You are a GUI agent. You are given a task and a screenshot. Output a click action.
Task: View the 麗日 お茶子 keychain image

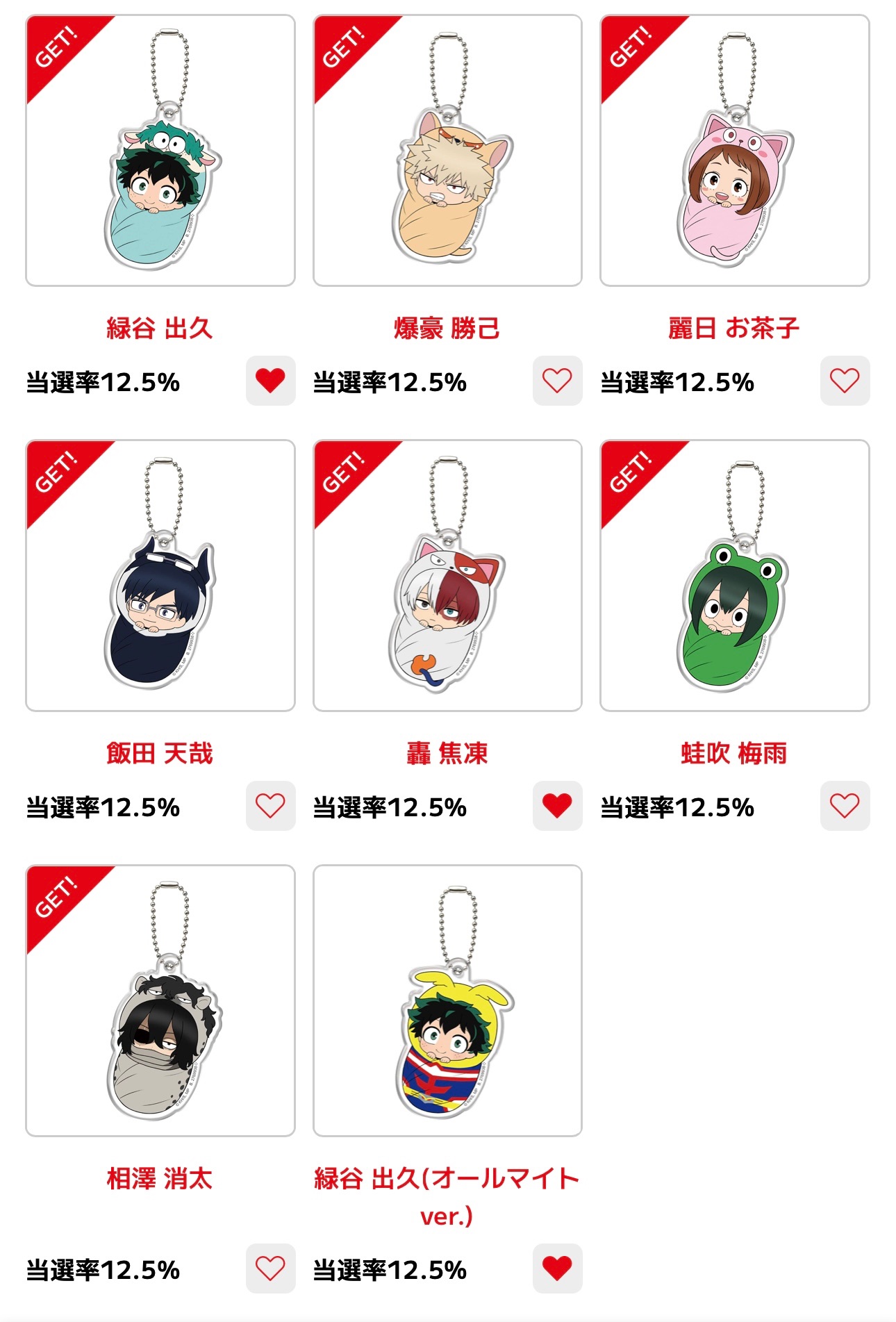[734, 151]
